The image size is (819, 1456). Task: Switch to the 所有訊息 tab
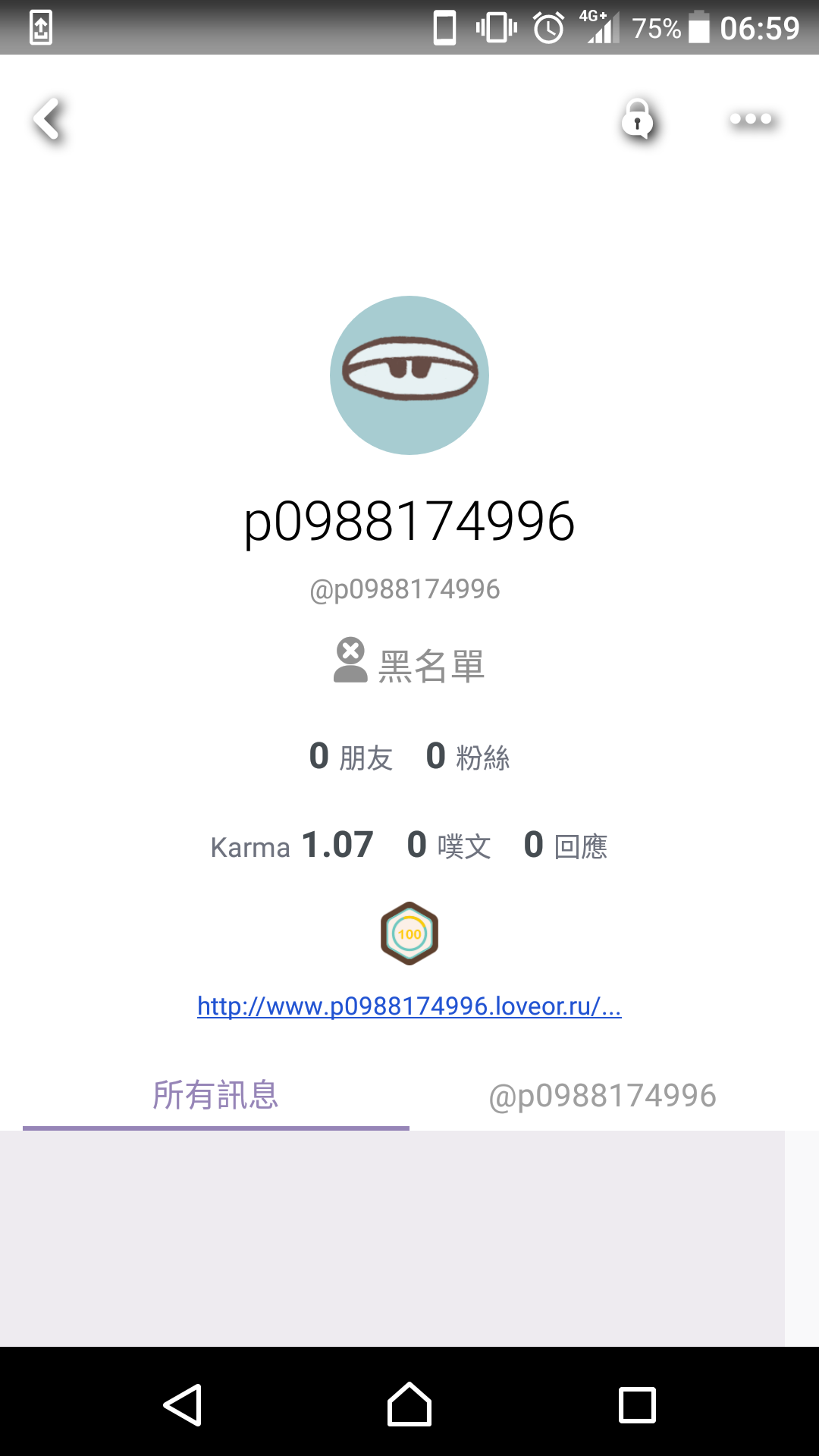tap(216, 1095)
